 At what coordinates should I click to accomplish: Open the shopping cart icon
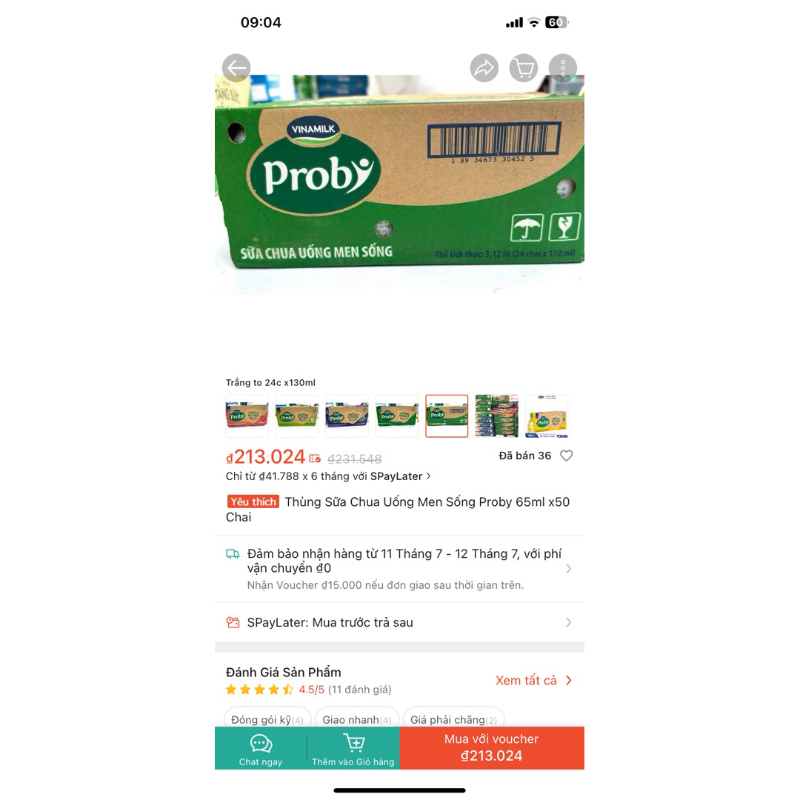(523, 68)
